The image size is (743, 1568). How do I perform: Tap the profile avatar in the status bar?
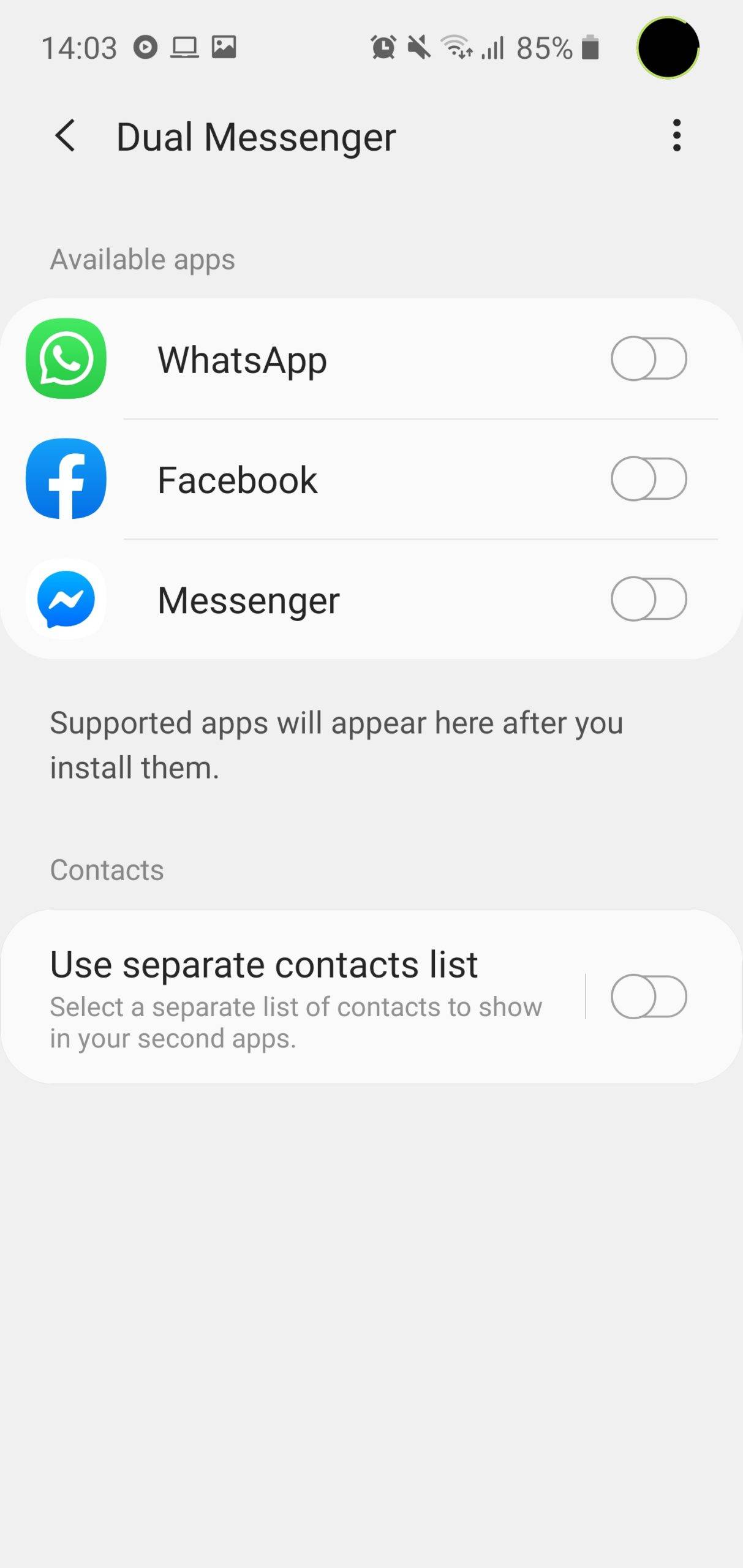click(x=668, y=49)
